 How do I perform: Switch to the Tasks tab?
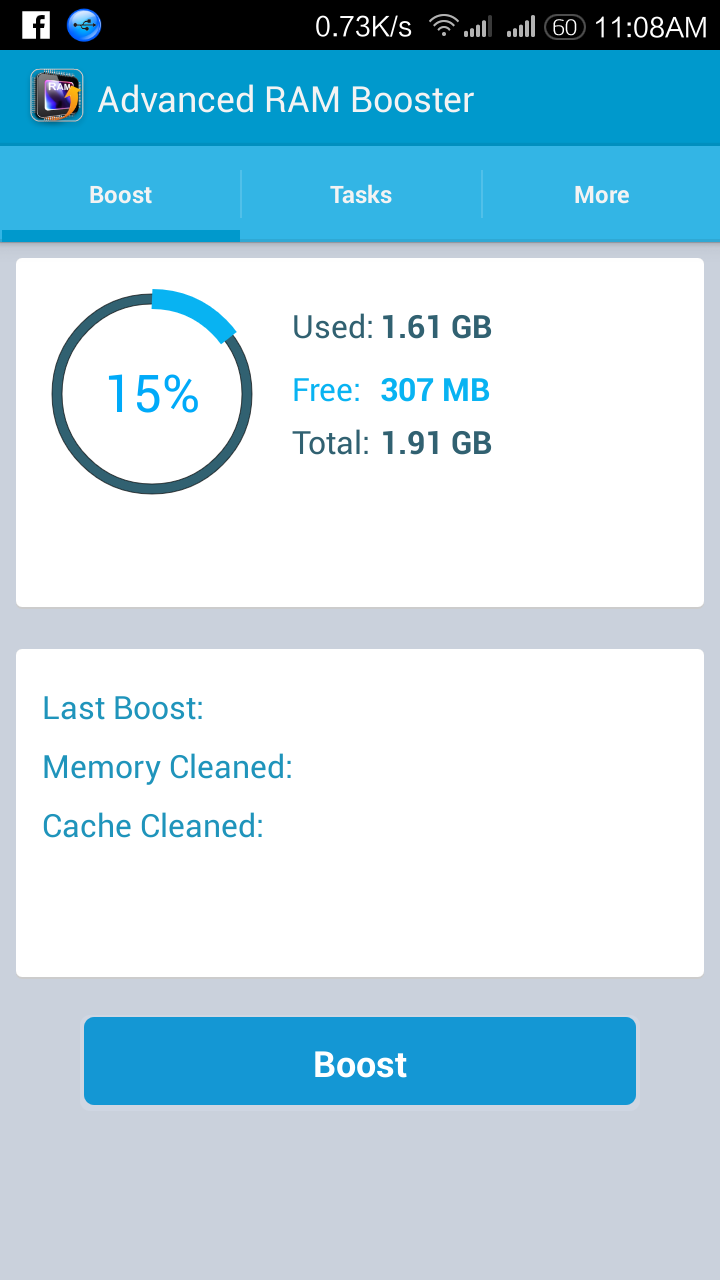360,194
